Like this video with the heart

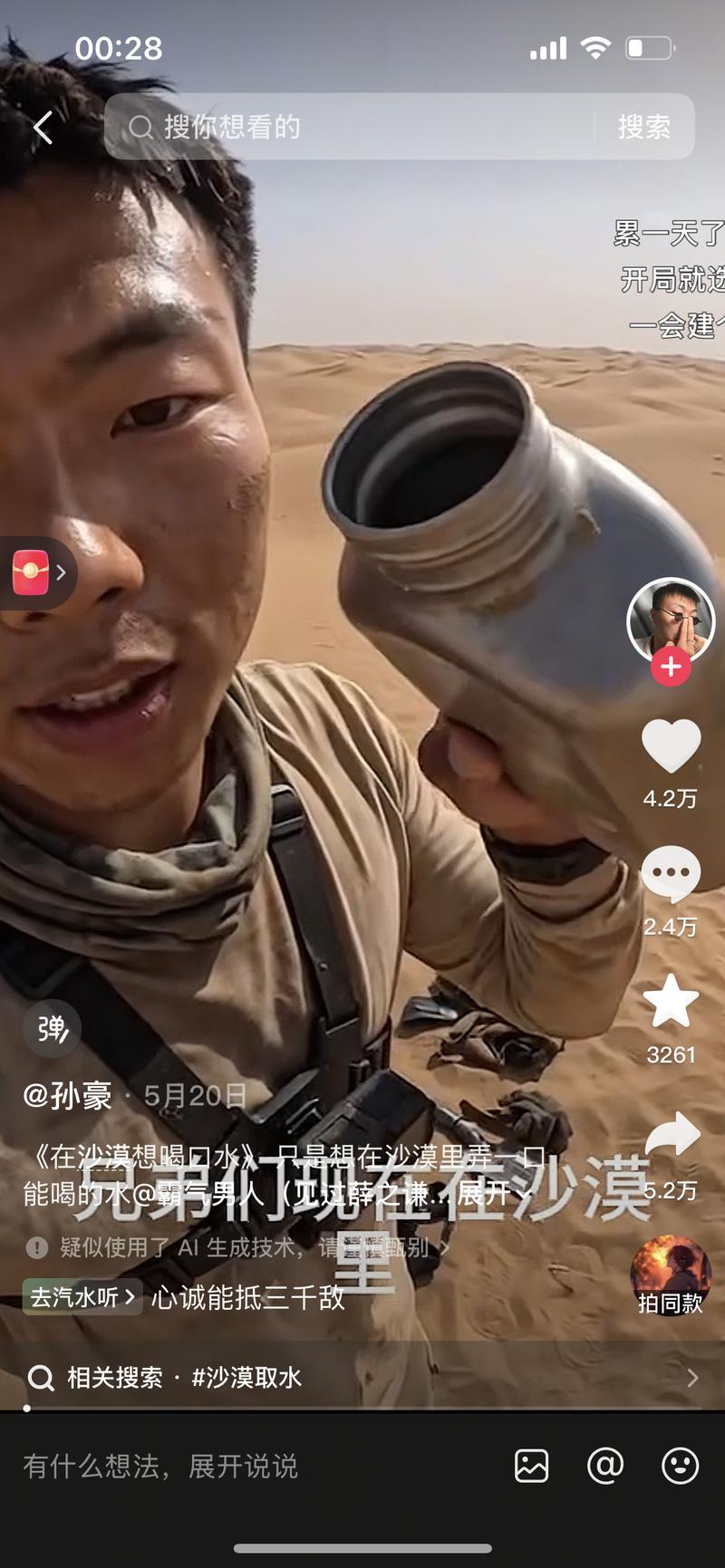[x=671, y=746]
